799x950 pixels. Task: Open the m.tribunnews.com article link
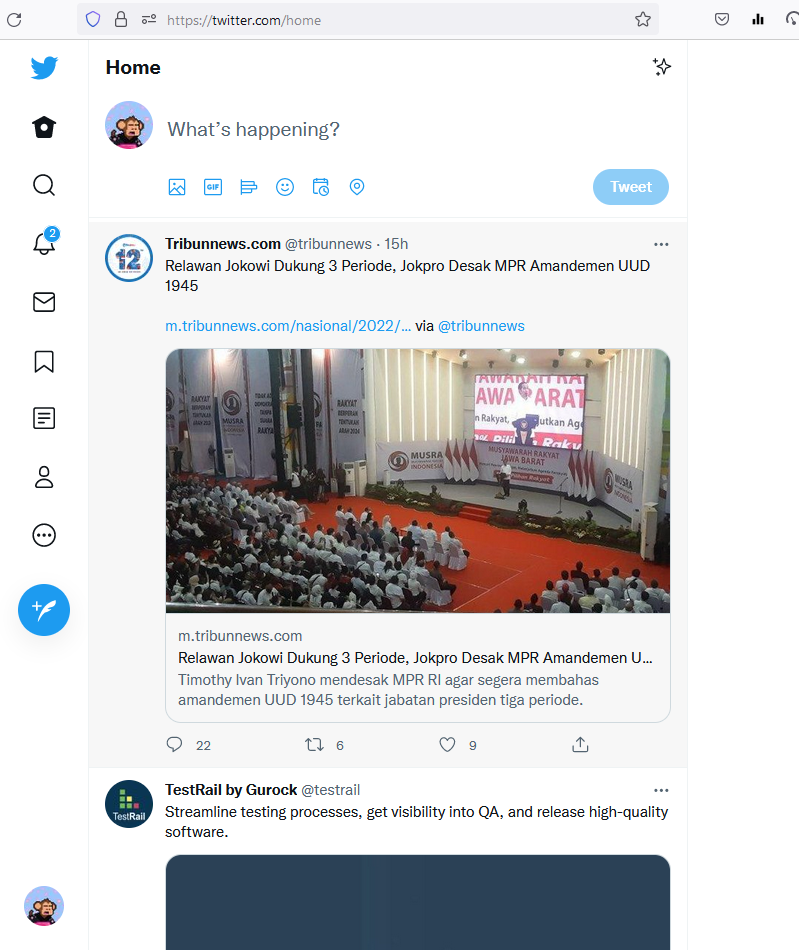coord(288,325)
